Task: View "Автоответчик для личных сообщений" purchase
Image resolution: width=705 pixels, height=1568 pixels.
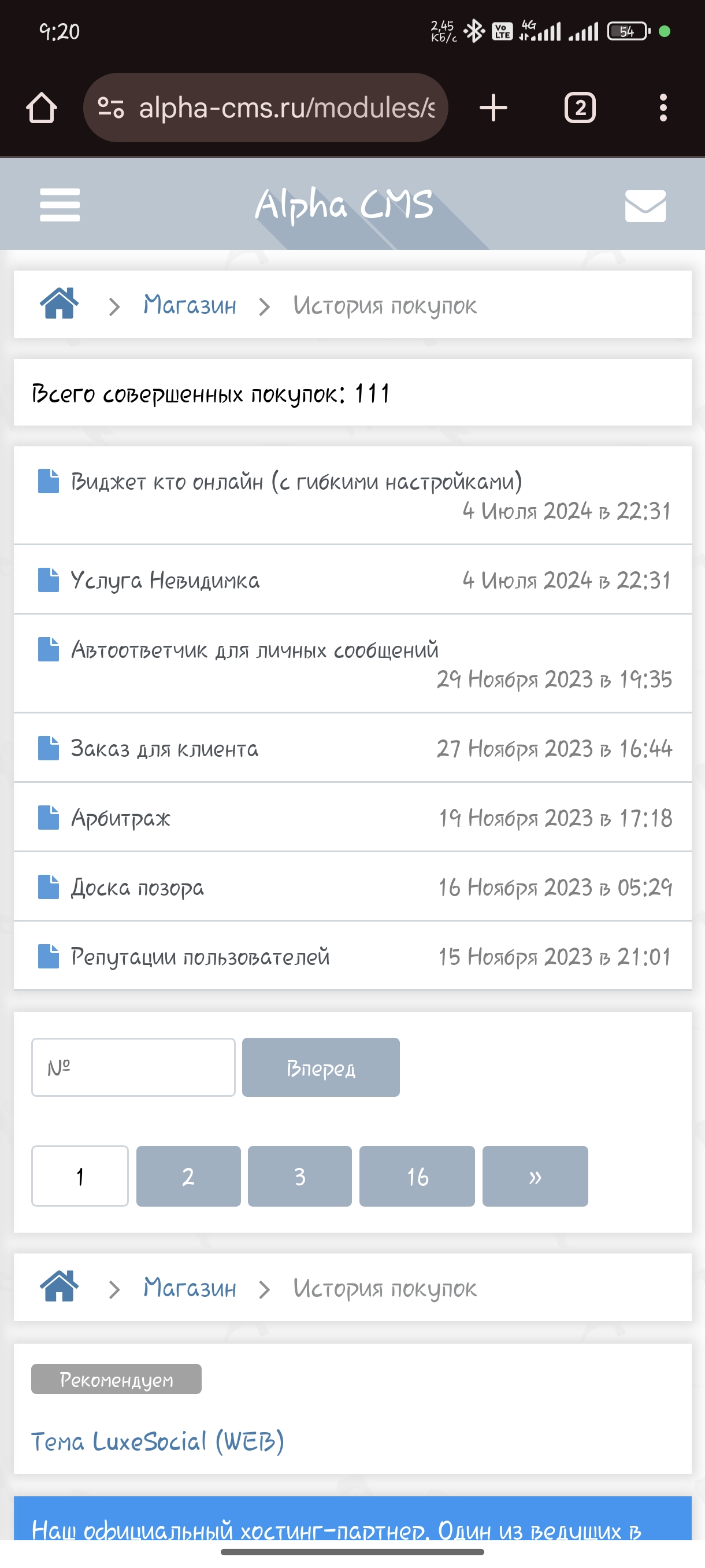Action: pyautogui.click(x=254, y=650)
